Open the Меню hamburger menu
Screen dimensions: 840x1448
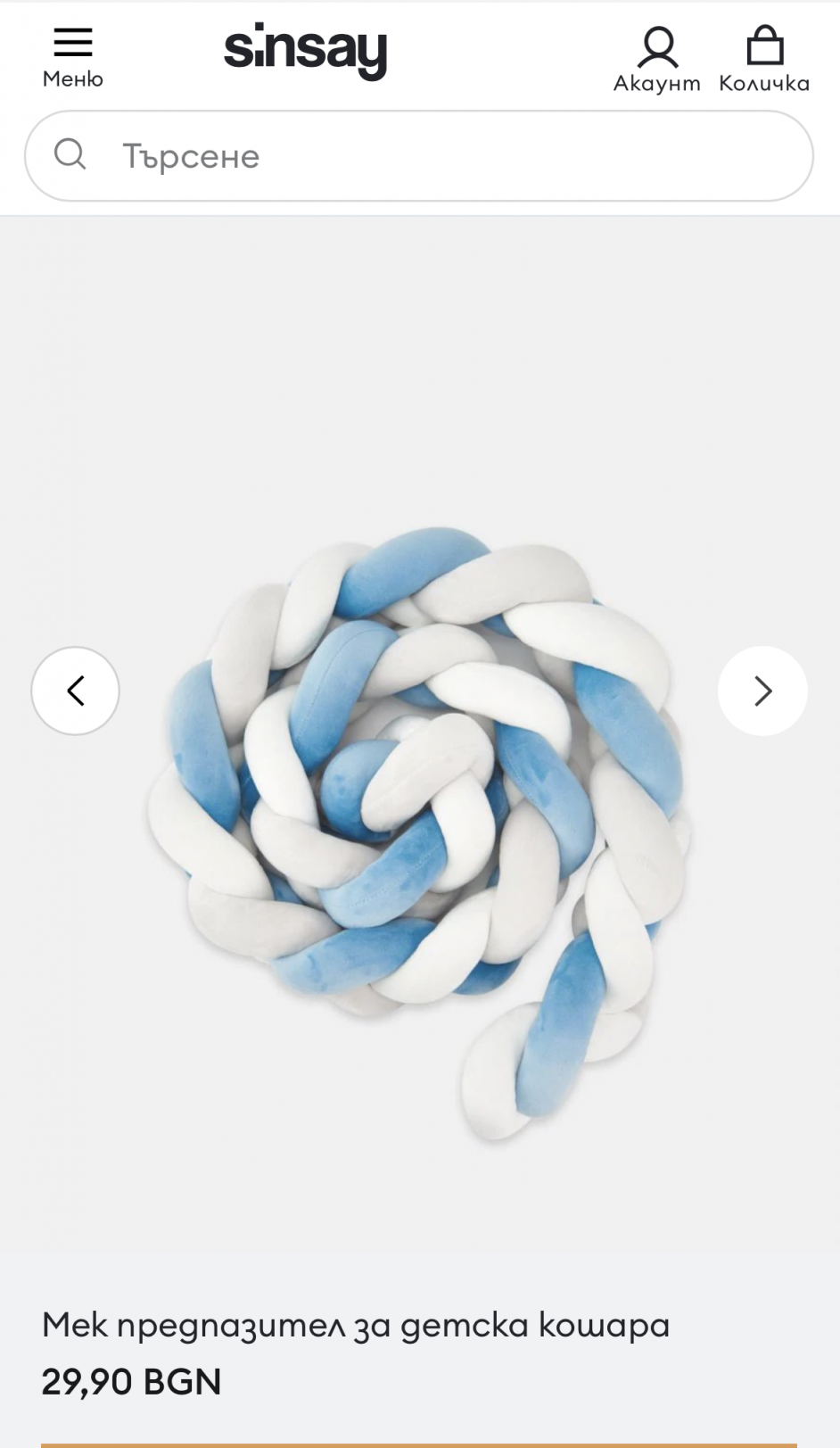(72, 57)
